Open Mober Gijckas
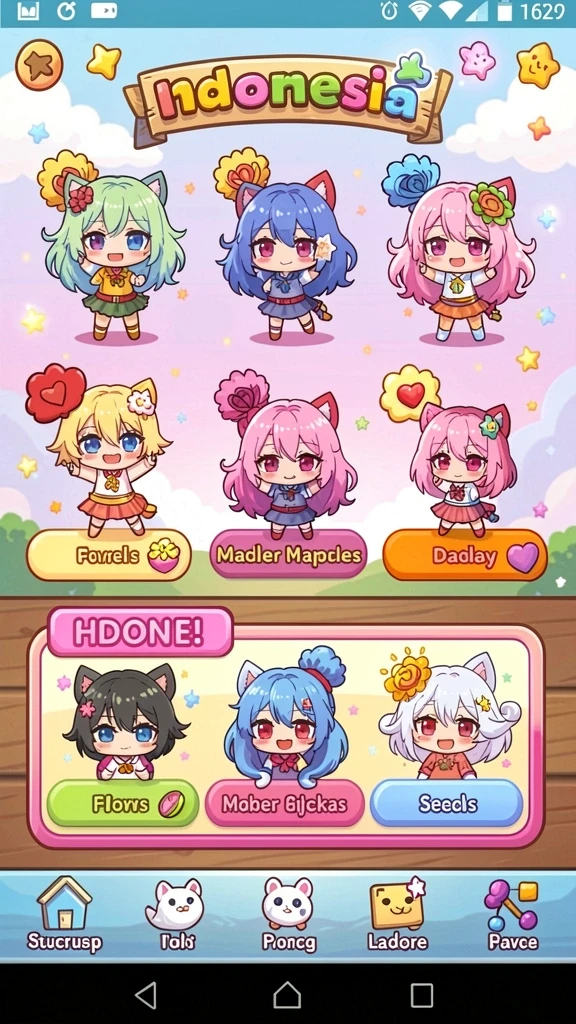 click(285, 803)
